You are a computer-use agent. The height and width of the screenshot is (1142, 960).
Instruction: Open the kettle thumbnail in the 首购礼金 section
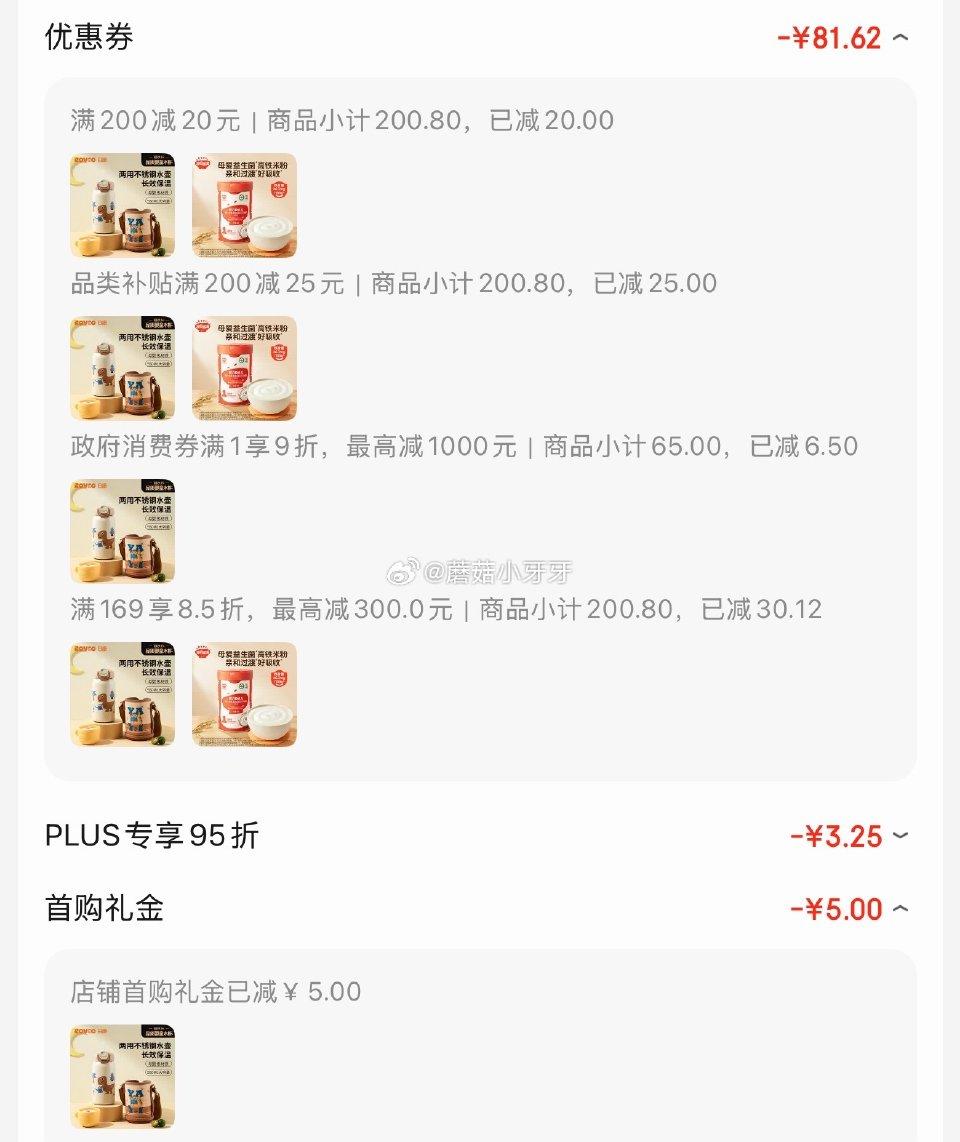click(121, 1075)
